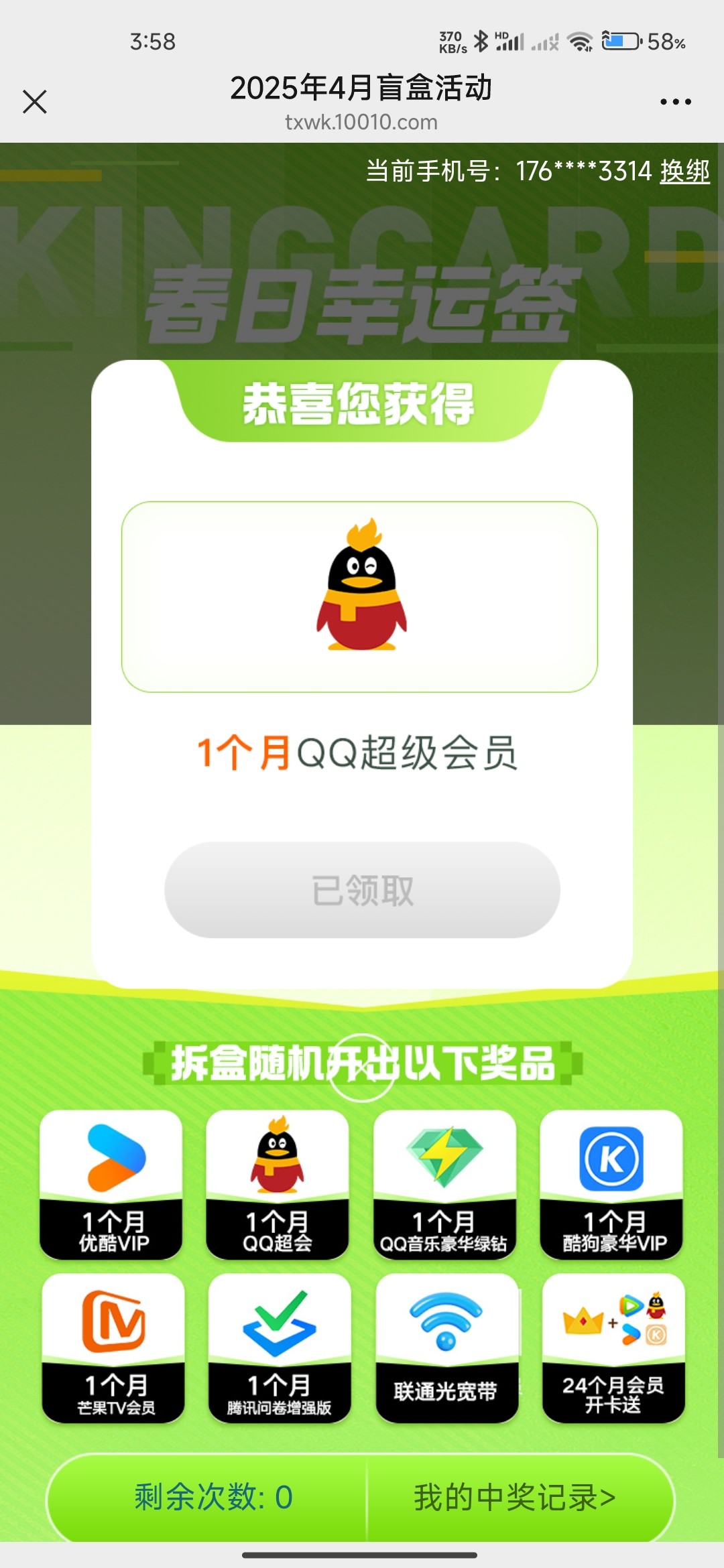Open the three-dot overflow menu

pyautogui.click(x=675, y=102)
